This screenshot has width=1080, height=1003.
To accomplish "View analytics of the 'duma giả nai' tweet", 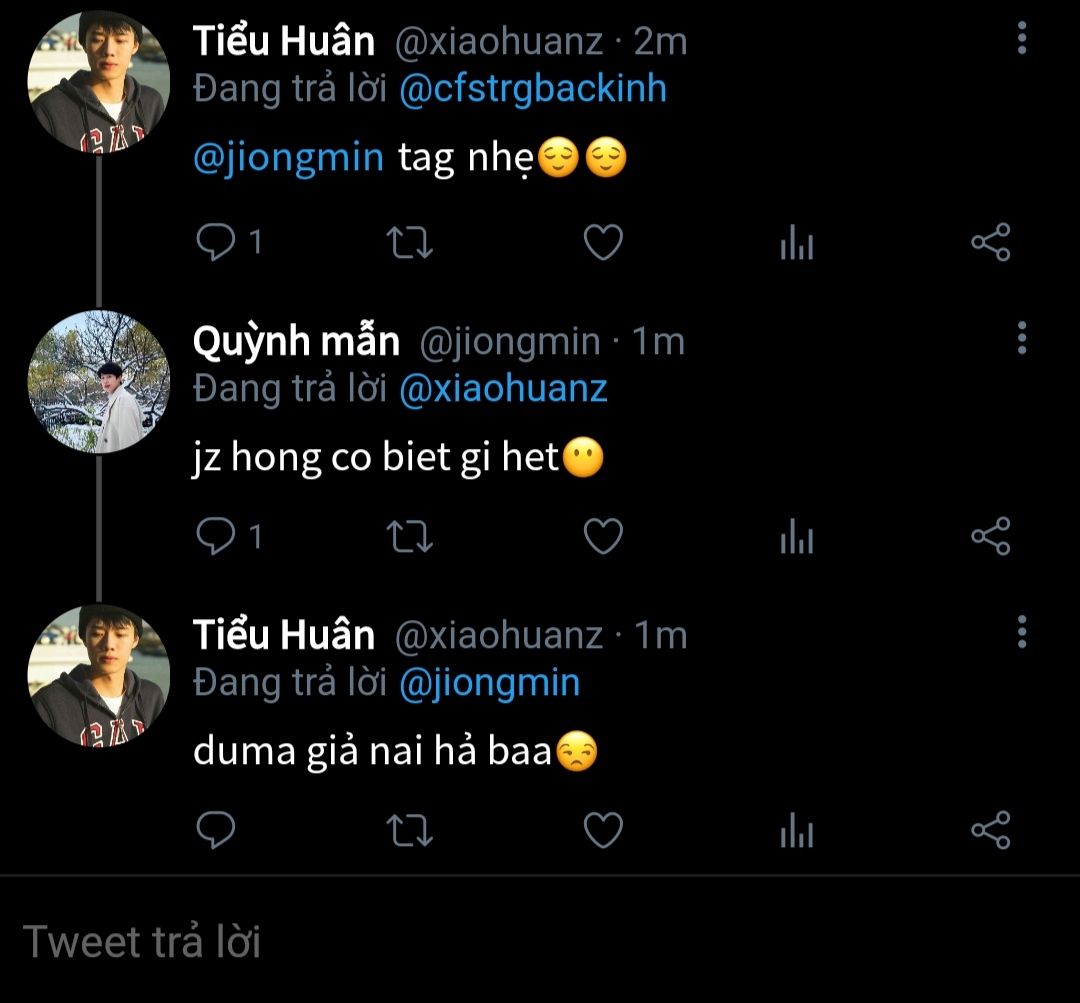I will [797, 830].
